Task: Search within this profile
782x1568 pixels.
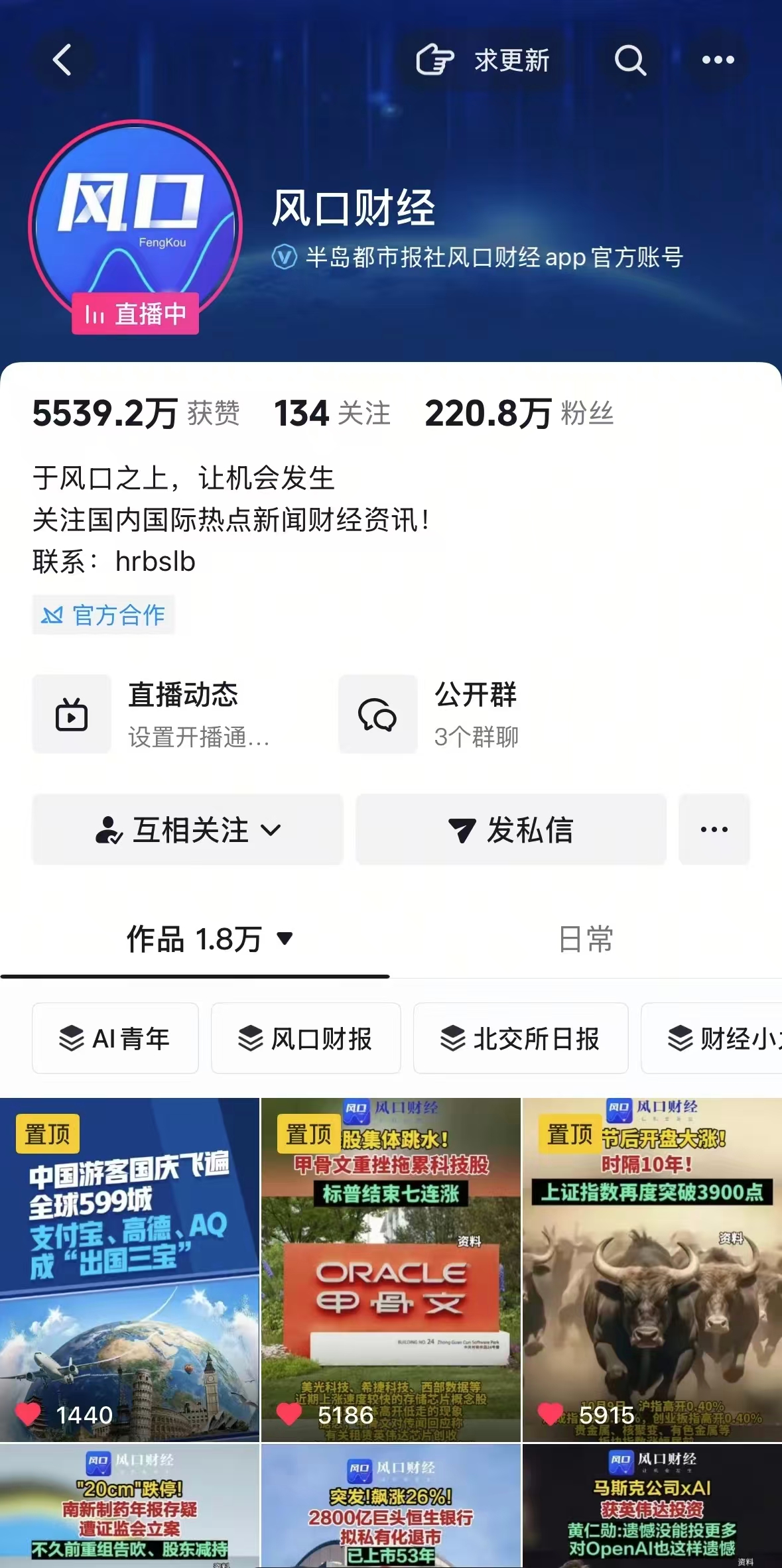Action: [x=629, y=60]
